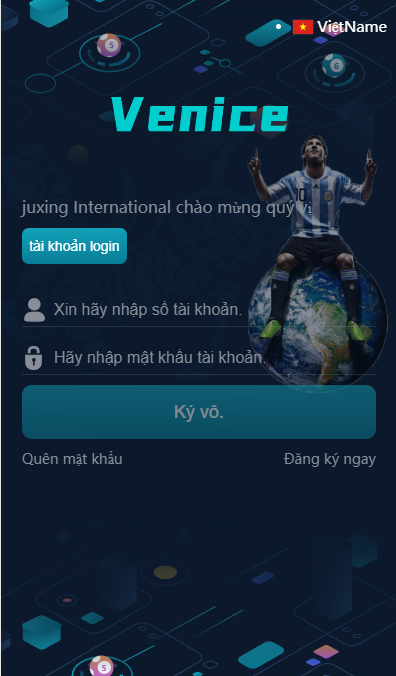The width and height of the screenshot is (396, 676).
Task: Tap the account password field
Action: [x=199, y=358]
